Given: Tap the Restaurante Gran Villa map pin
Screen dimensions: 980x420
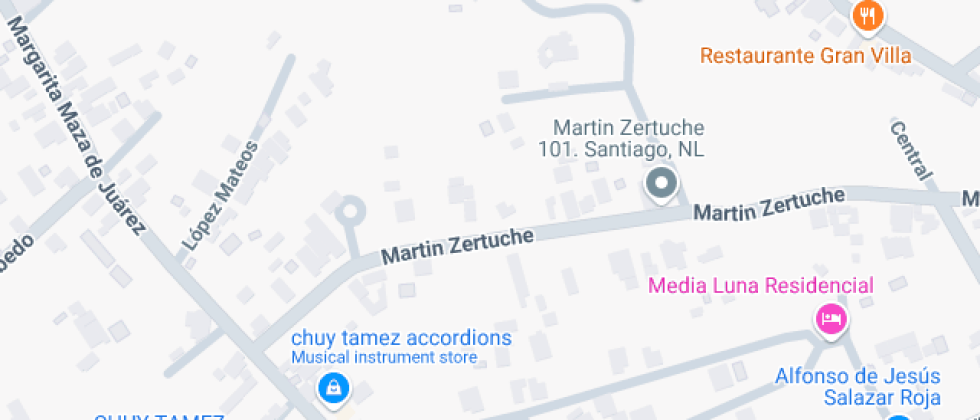Looking at the screenshot, I should tap(868, 17).
